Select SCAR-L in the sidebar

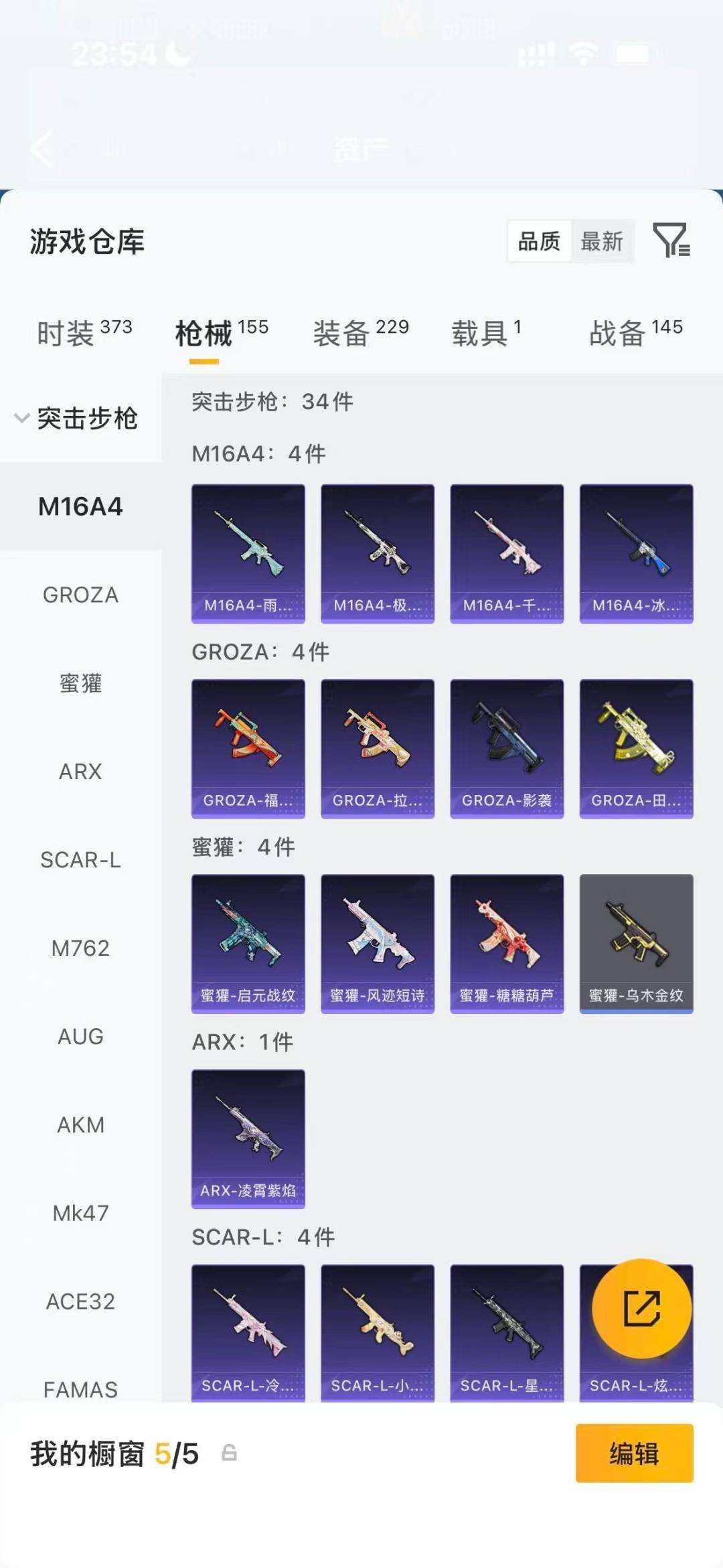click(80, 860)
